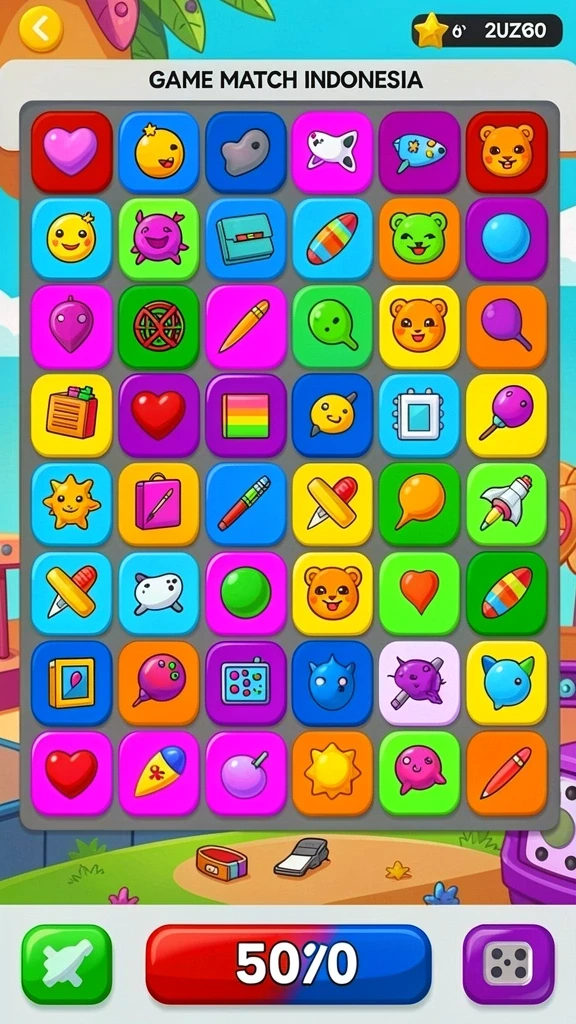Select the red heart tile on purple
576x1024 pixels.
[159, 415]
